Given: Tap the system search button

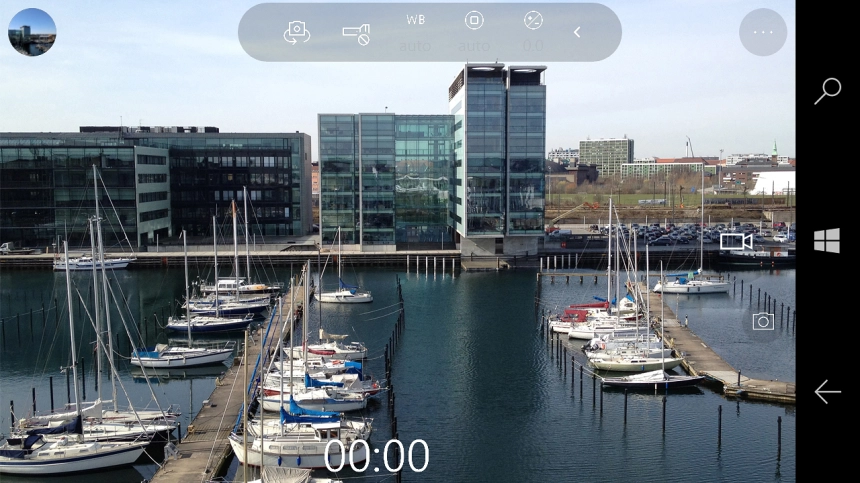Looking at the screenshot, I should coord(827,91).
